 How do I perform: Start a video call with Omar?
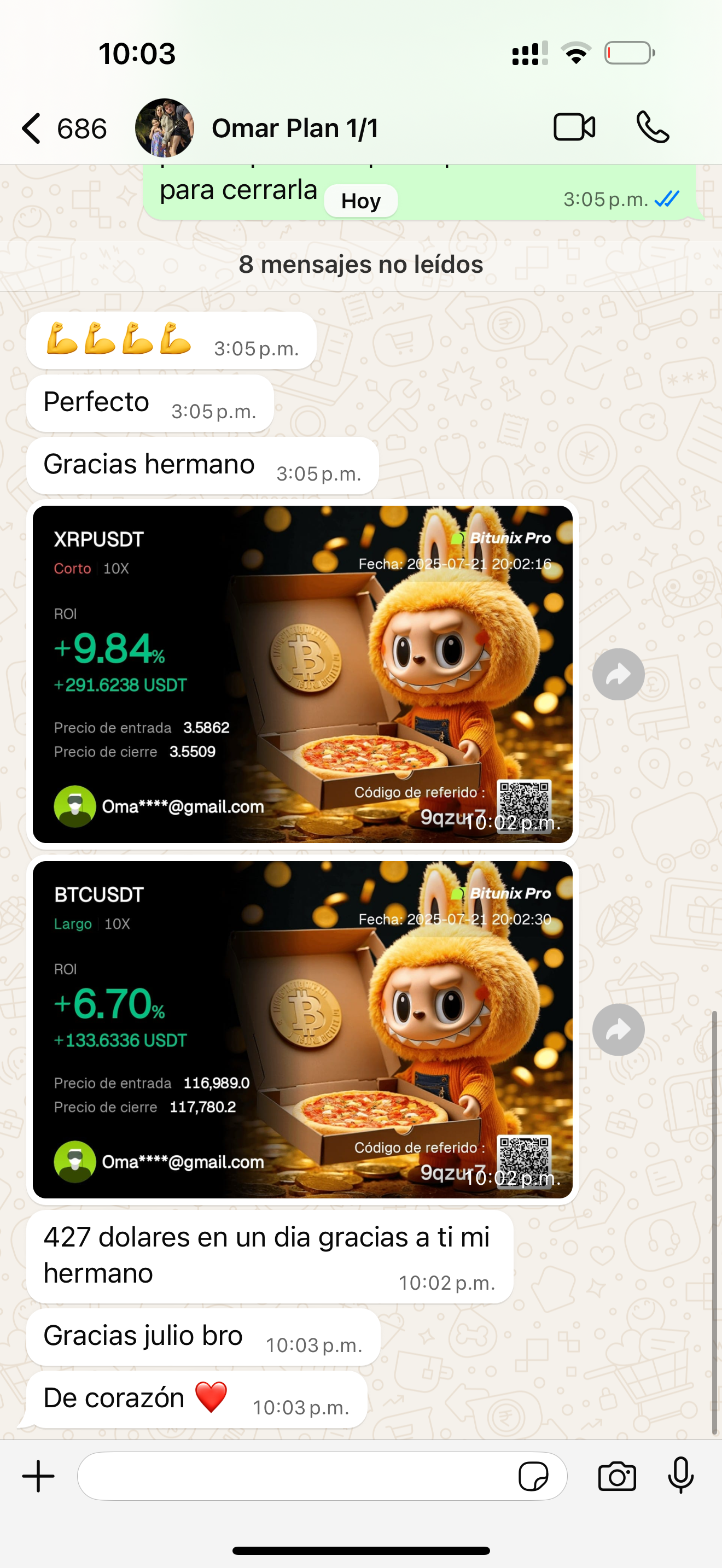tap(573, 128)
